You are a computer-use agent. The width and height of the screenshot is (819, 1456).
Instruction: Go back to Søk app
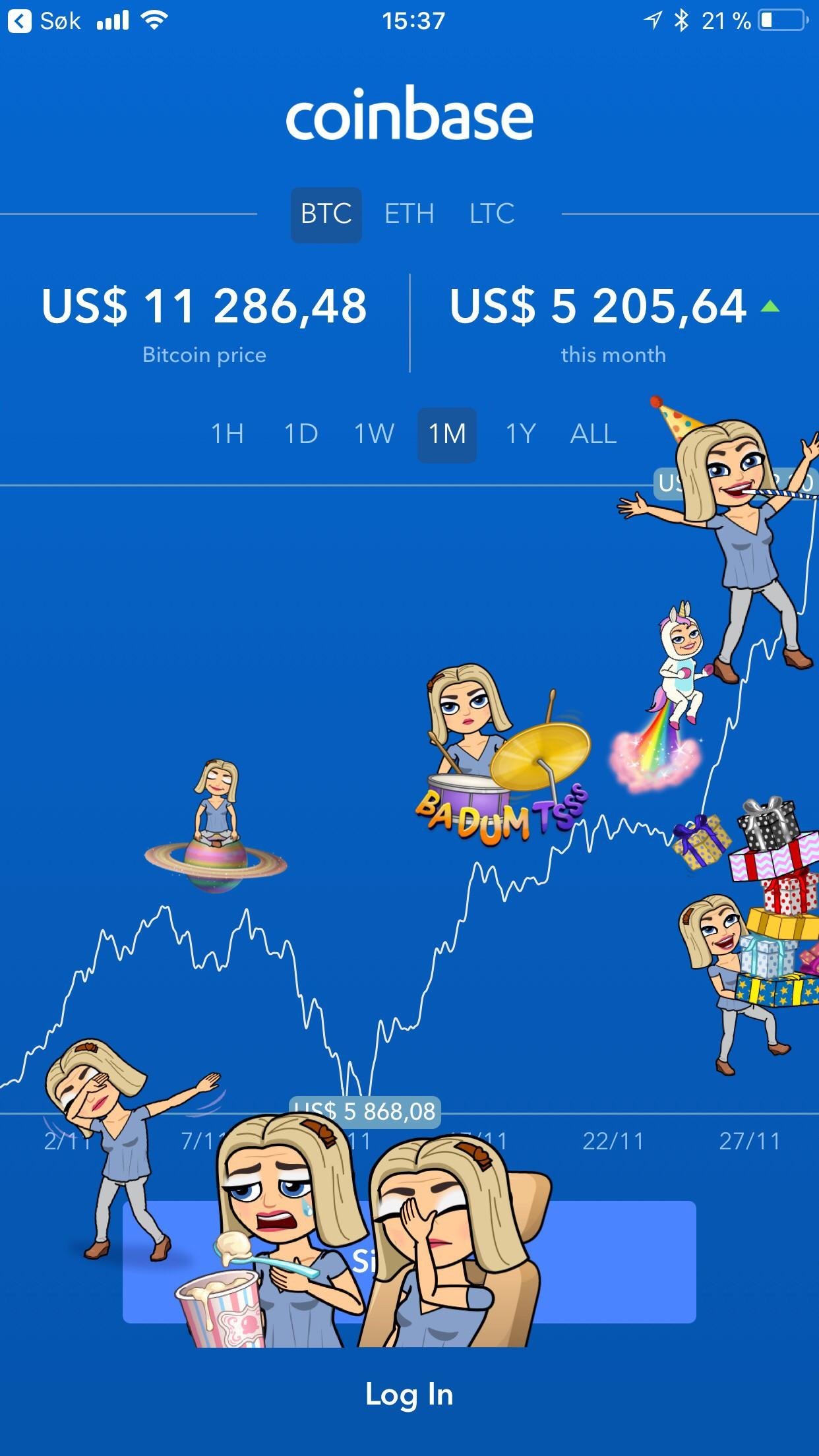(x=44, y=21)
